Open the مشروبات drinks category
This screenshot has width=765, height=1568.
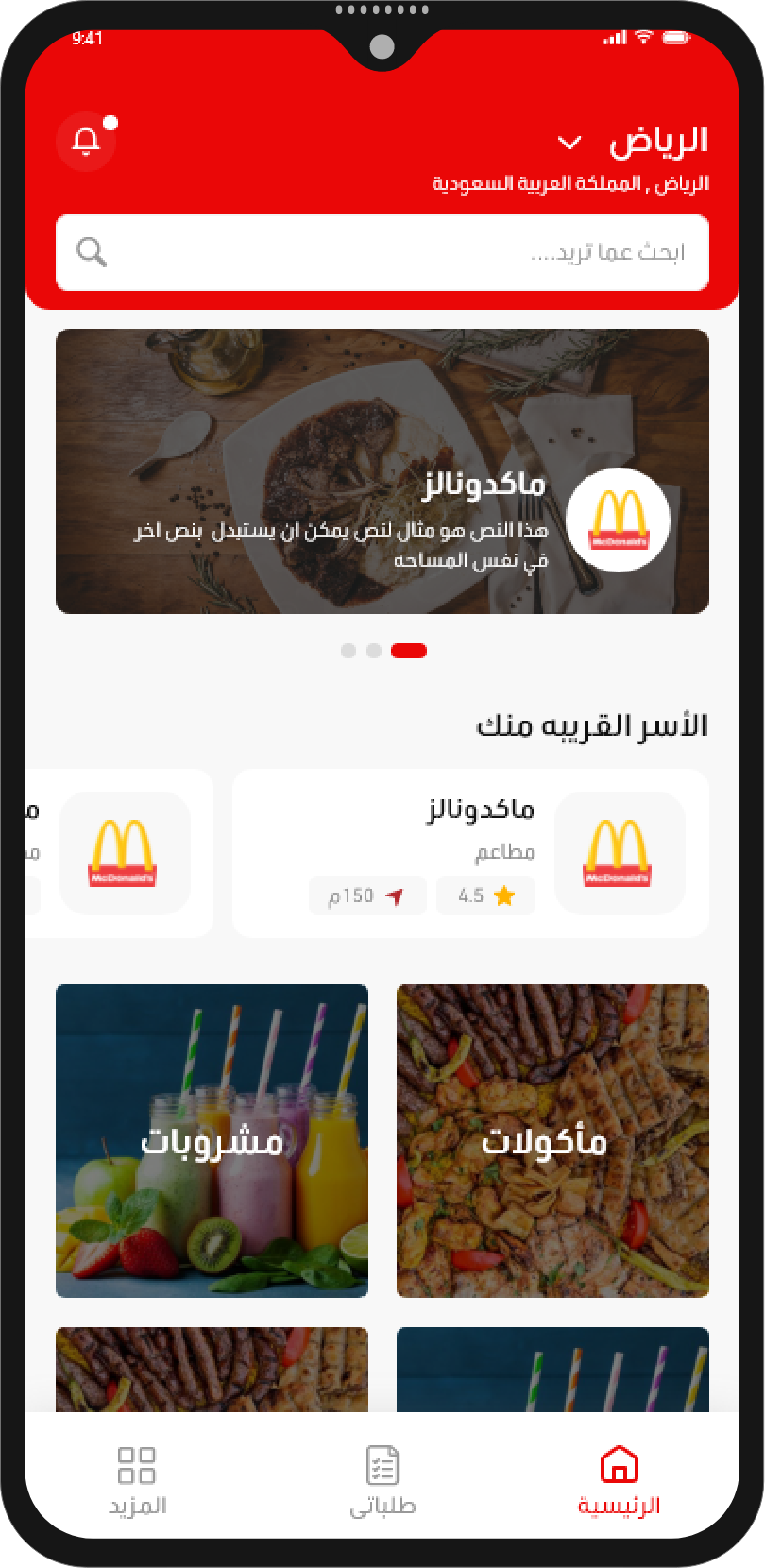(212, 1140)
